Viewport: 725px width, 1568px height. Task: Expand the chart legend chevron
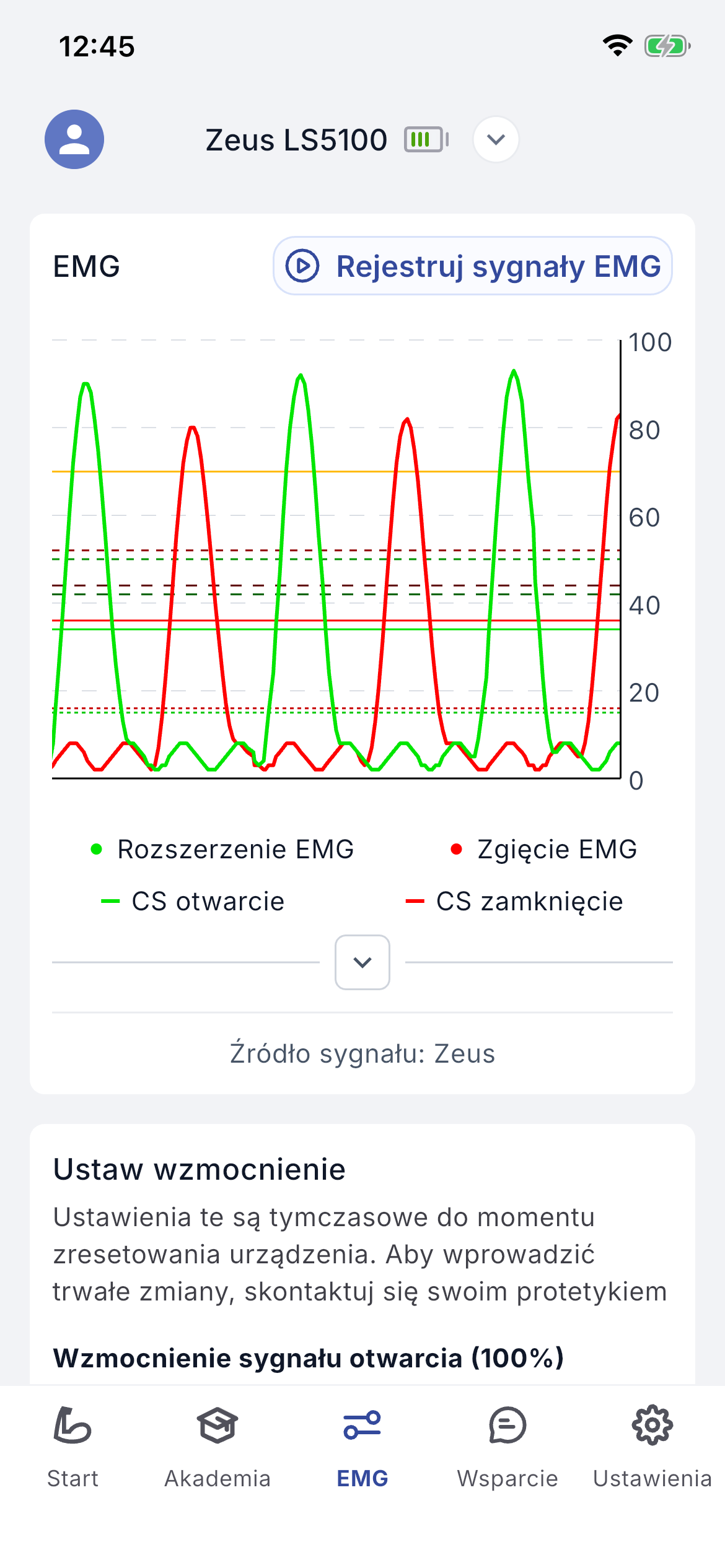[362, 962]
